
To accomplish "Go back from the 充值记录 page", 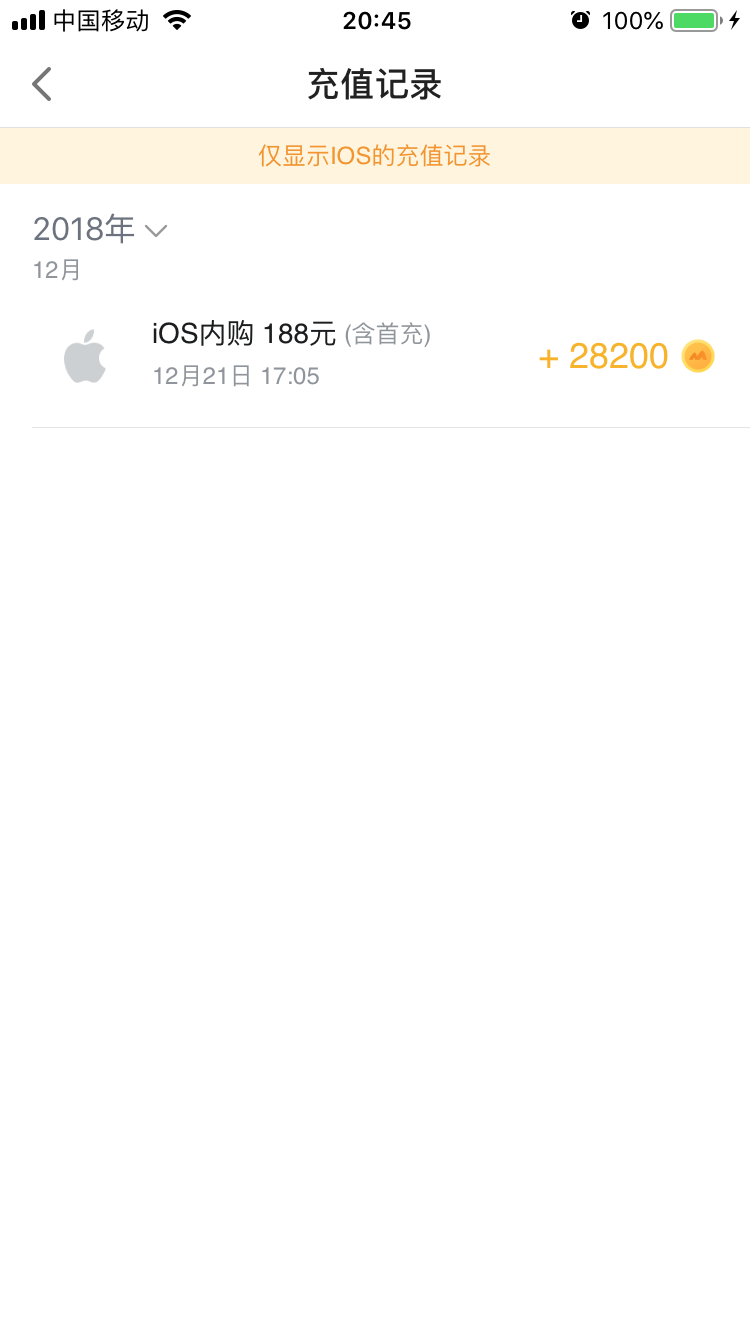I will coord(41,85).
